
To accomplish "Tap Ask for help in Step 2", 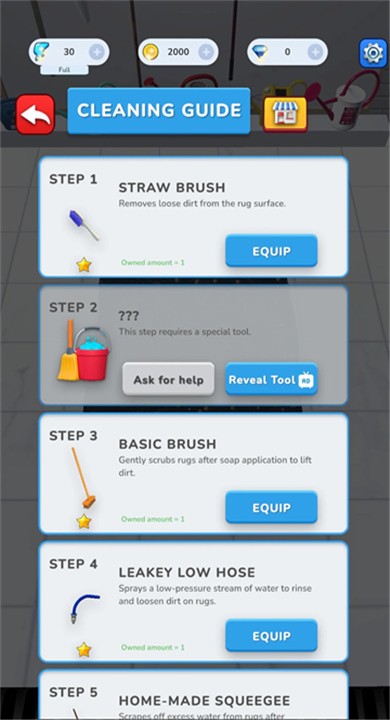I will pyautogui.click(x=168, y=379).
